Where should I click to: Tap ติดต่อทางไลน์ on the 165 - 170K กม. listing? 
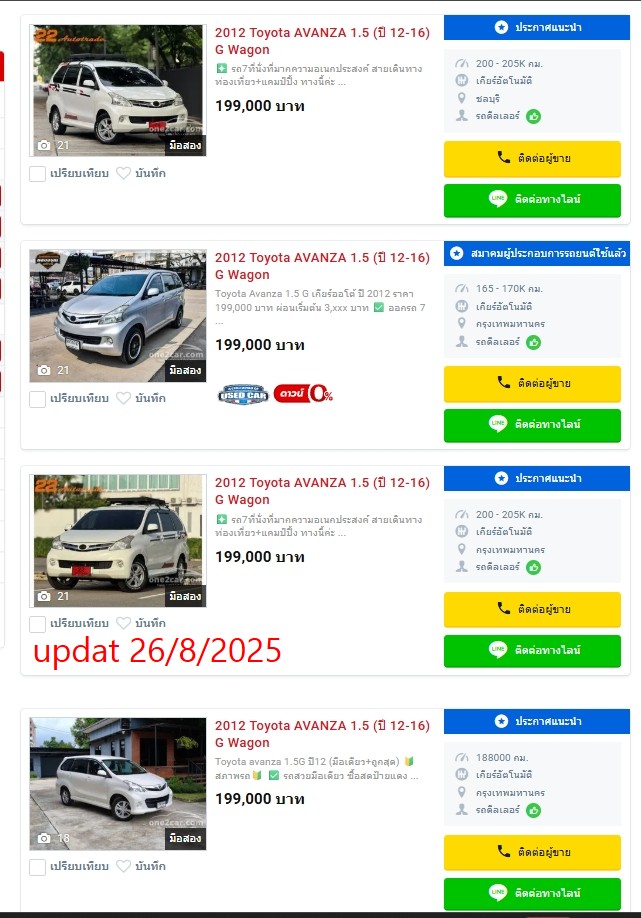[532, 425]
